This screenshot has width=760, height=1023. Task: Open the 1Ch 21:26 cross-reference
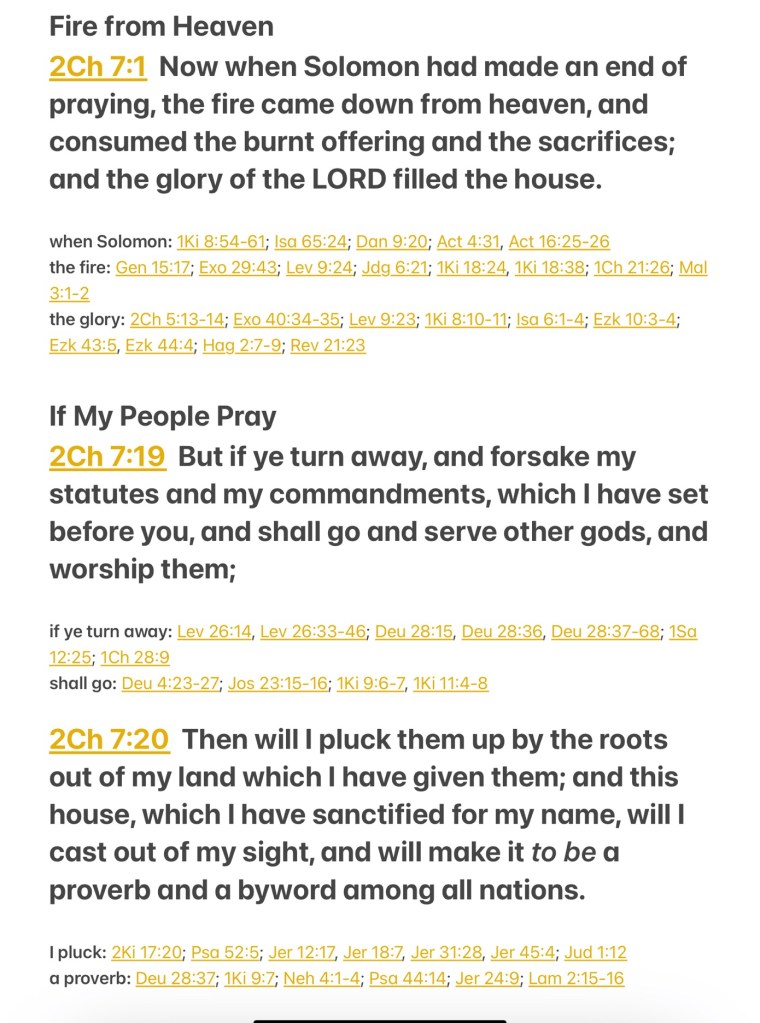633,268
